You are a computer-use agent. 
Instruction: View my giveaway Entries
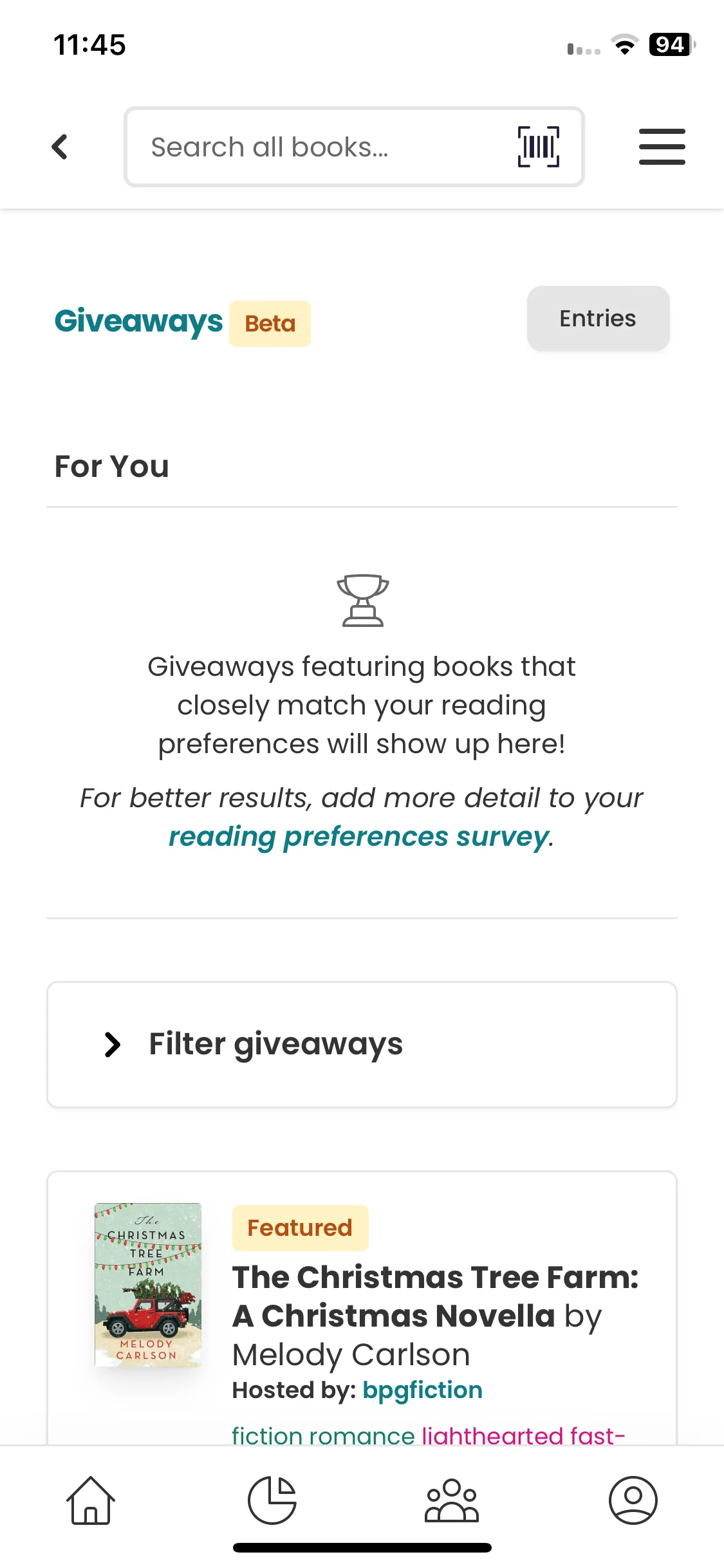coord(598,319)
